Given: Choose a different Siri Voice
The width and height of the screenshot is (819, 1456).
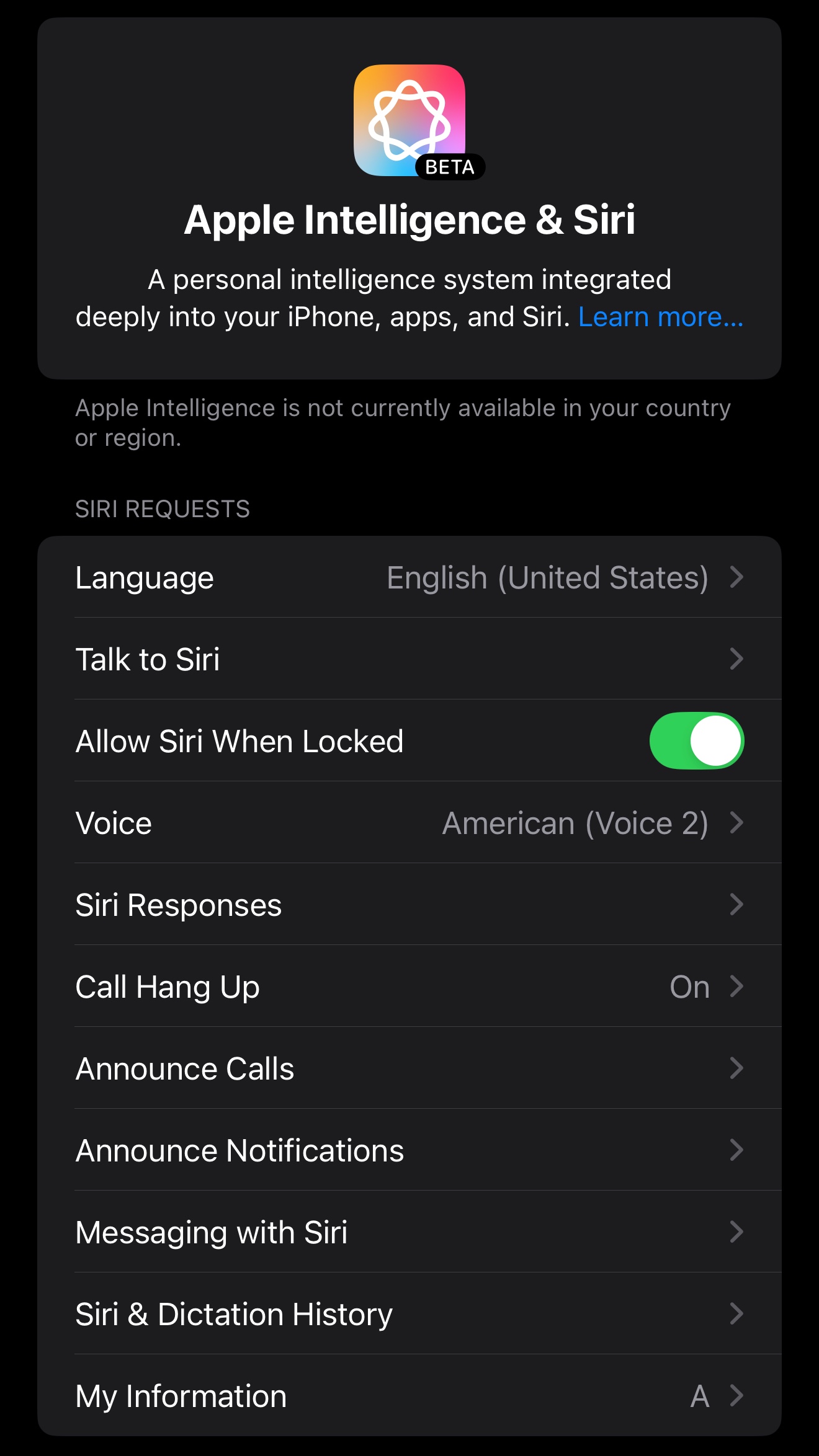Looking at the screenshot, I should tap(409, 823).
